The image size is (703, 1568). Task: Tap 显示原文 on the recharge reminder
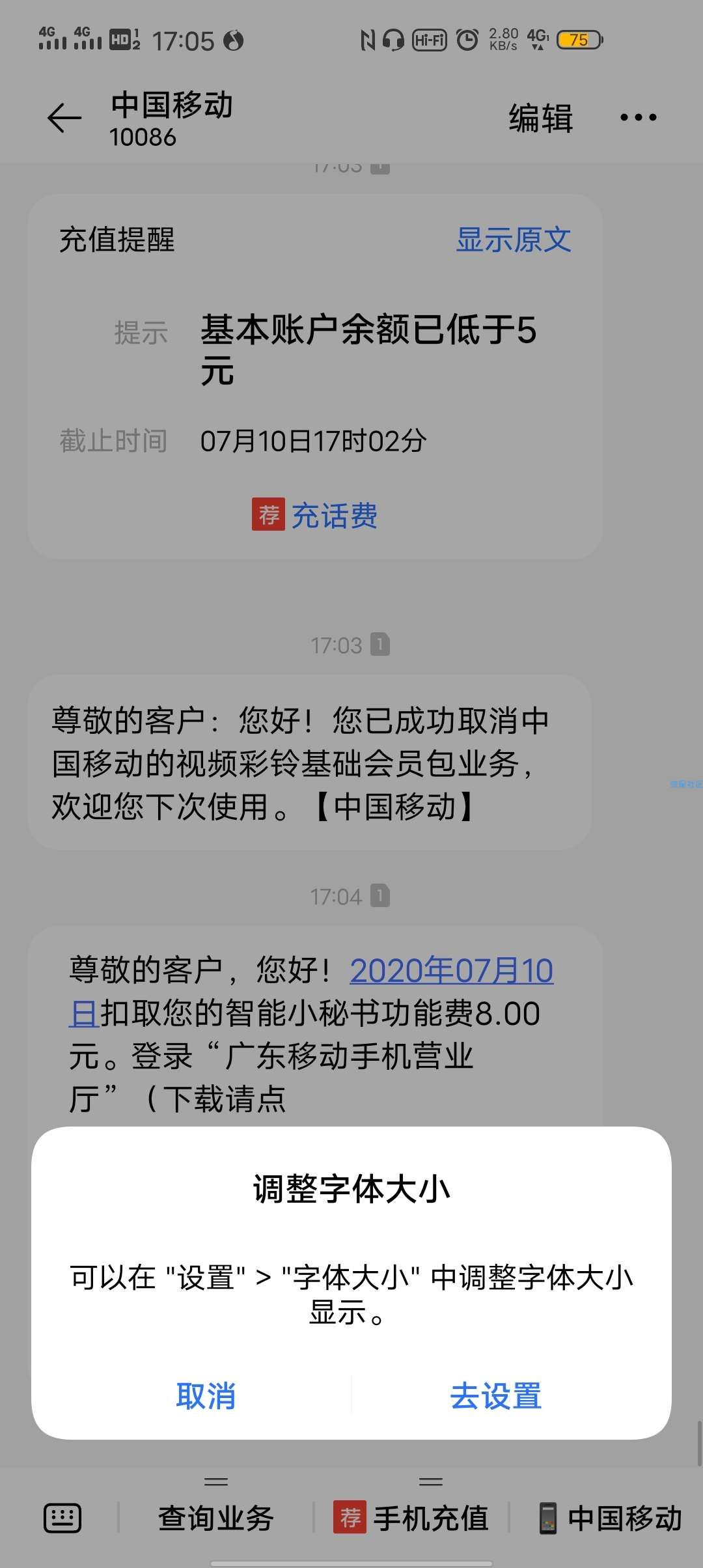pyautogui.click(x=513, y=240)
